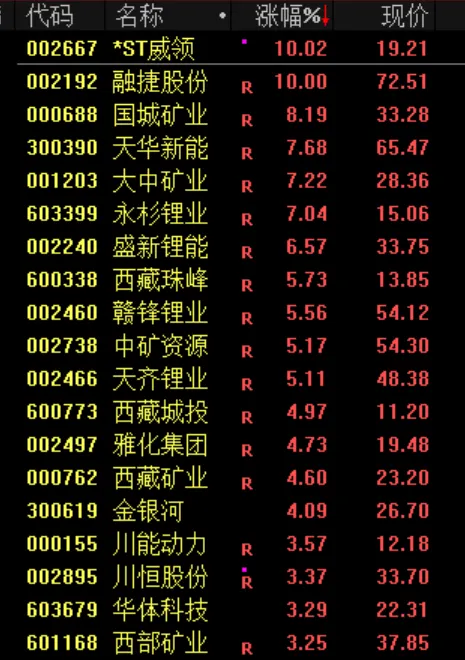
Task: Sort by the 代码 column header
Action: coord(50,16)
